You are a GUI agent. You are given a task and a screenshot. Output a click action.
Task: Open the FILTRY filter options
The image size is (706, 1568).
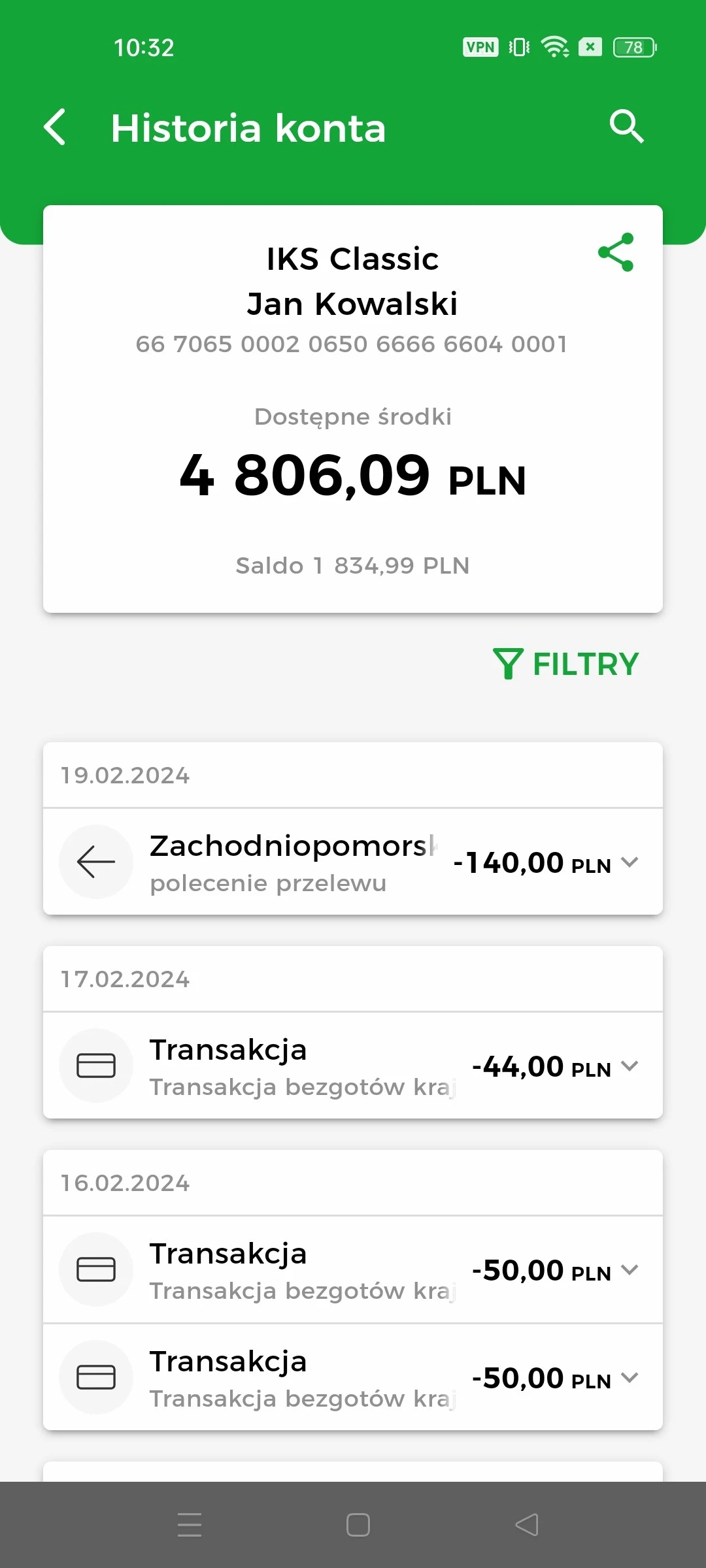pos(566,664)
